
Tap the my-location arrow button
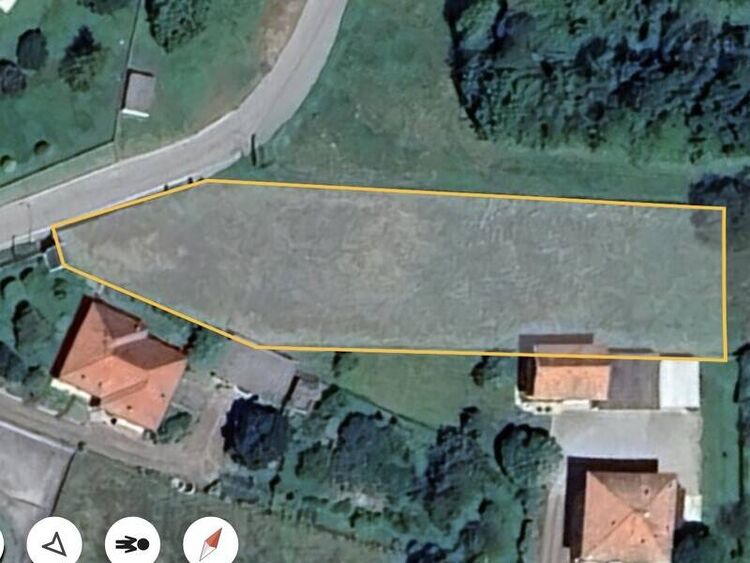(x=54, y=543)
